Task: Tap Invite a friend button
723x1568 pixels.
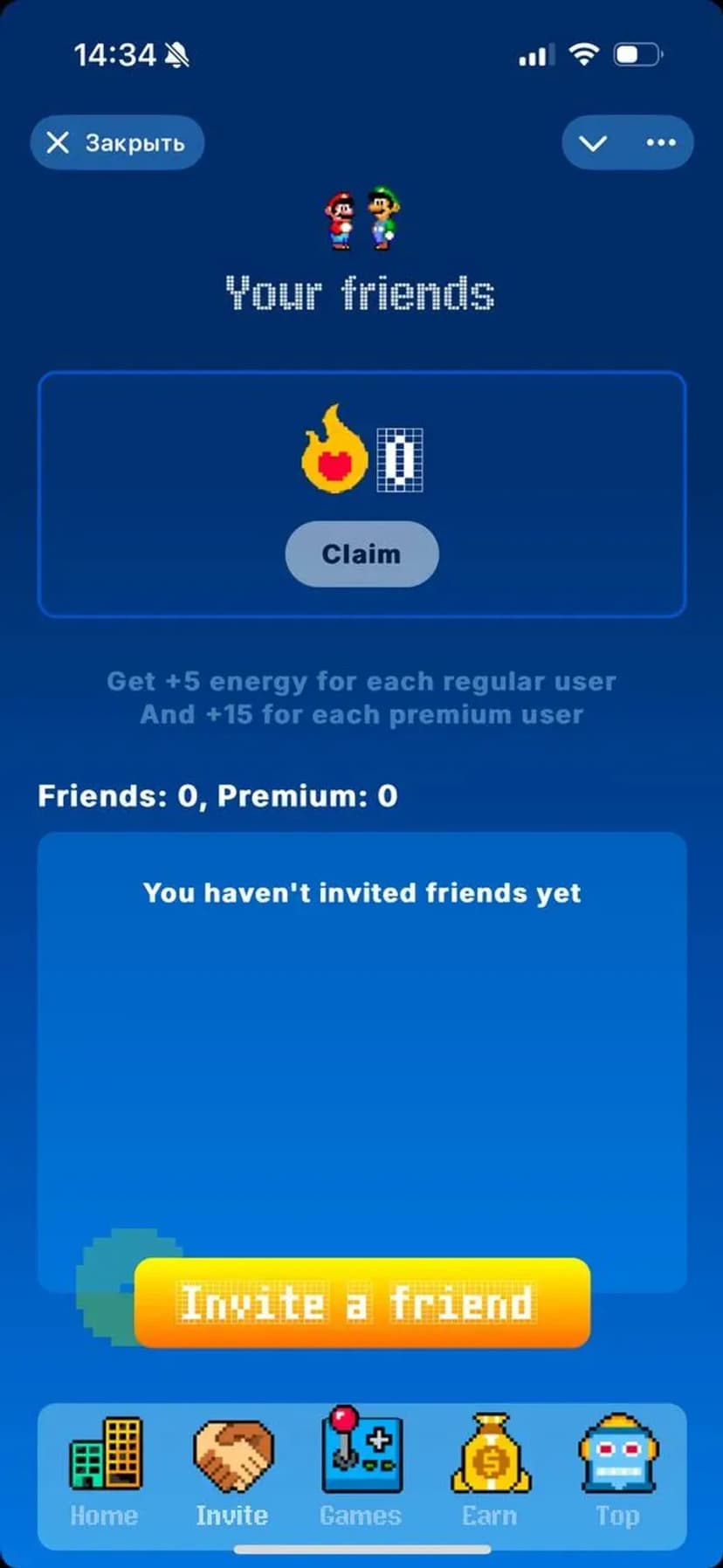Action: 361,1303
